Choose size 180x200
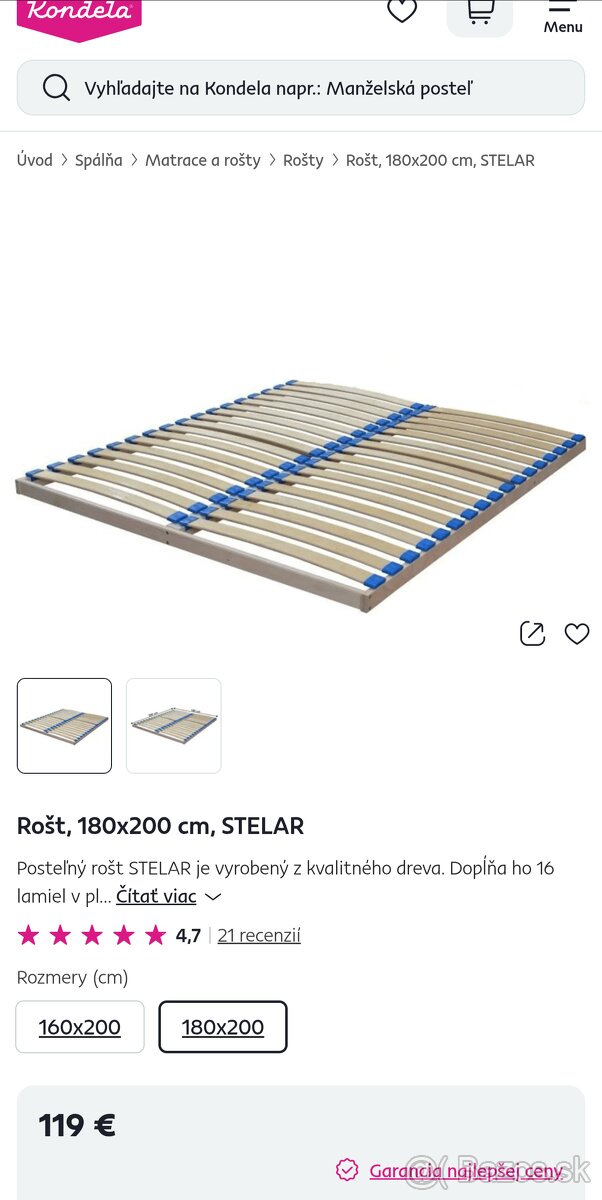This screenshot has height=1200, width=602. pos(223,1027)
